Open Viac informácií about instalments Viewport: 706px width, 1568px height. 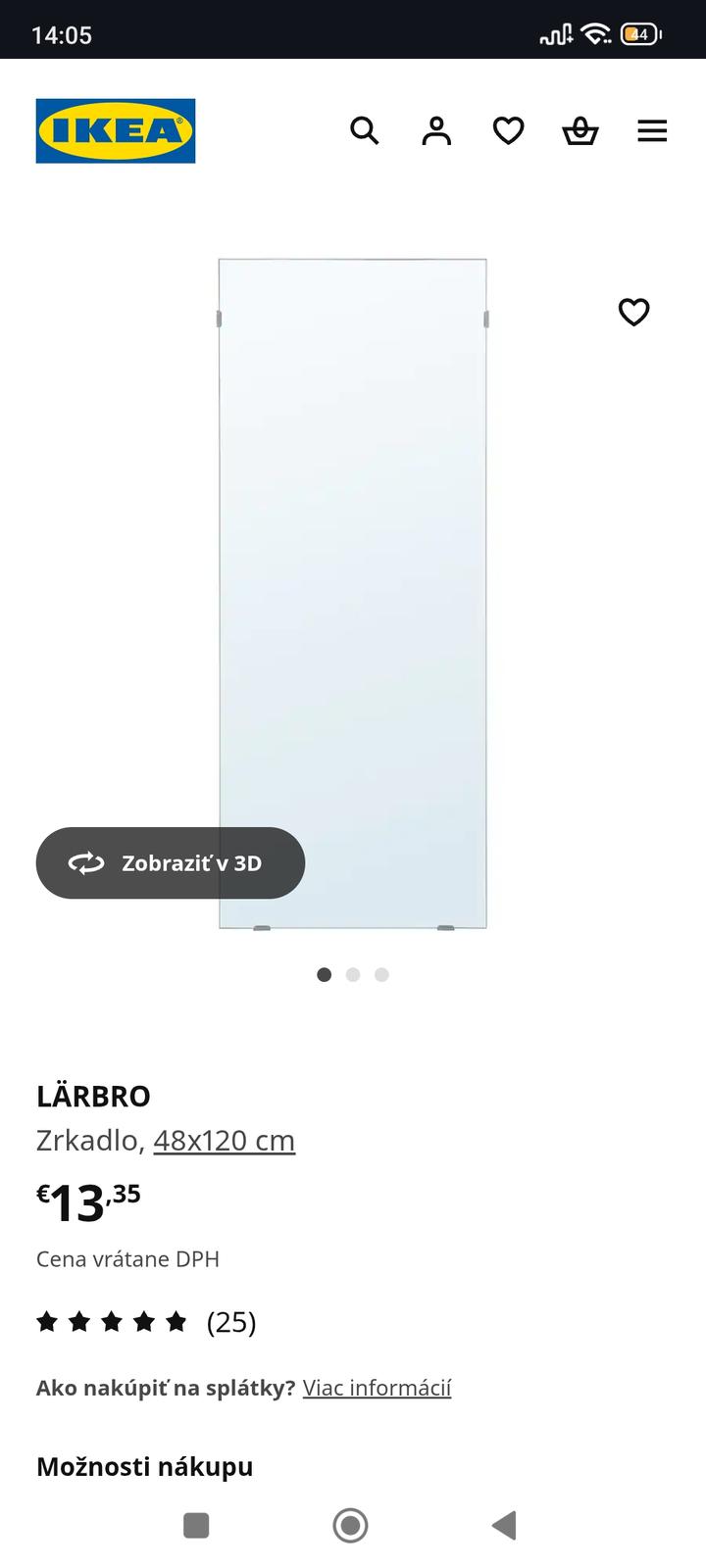pos(377,1388)
